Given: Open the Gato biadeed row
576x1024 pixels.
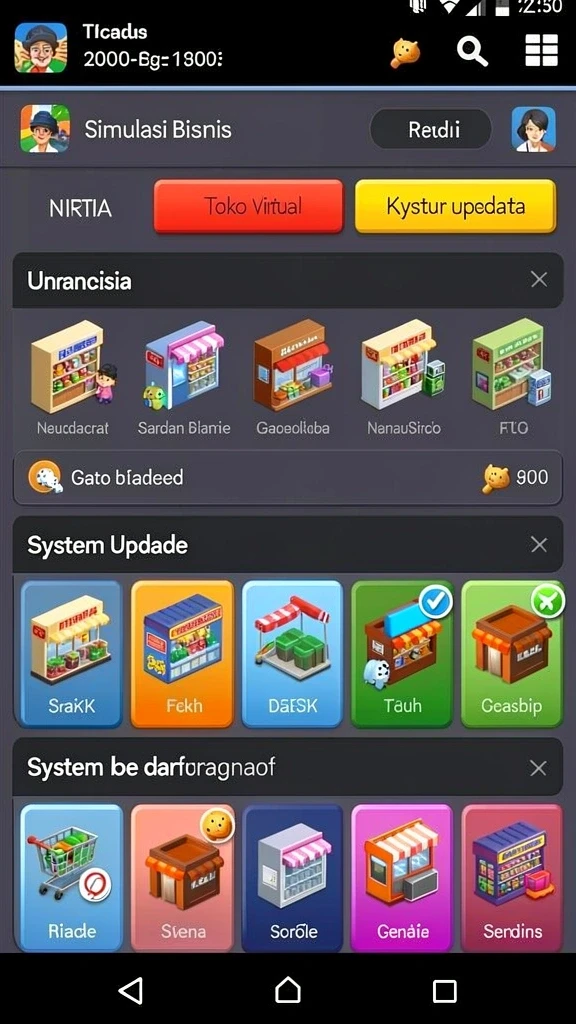Looking at the screenshot, I should pos(288,478).
